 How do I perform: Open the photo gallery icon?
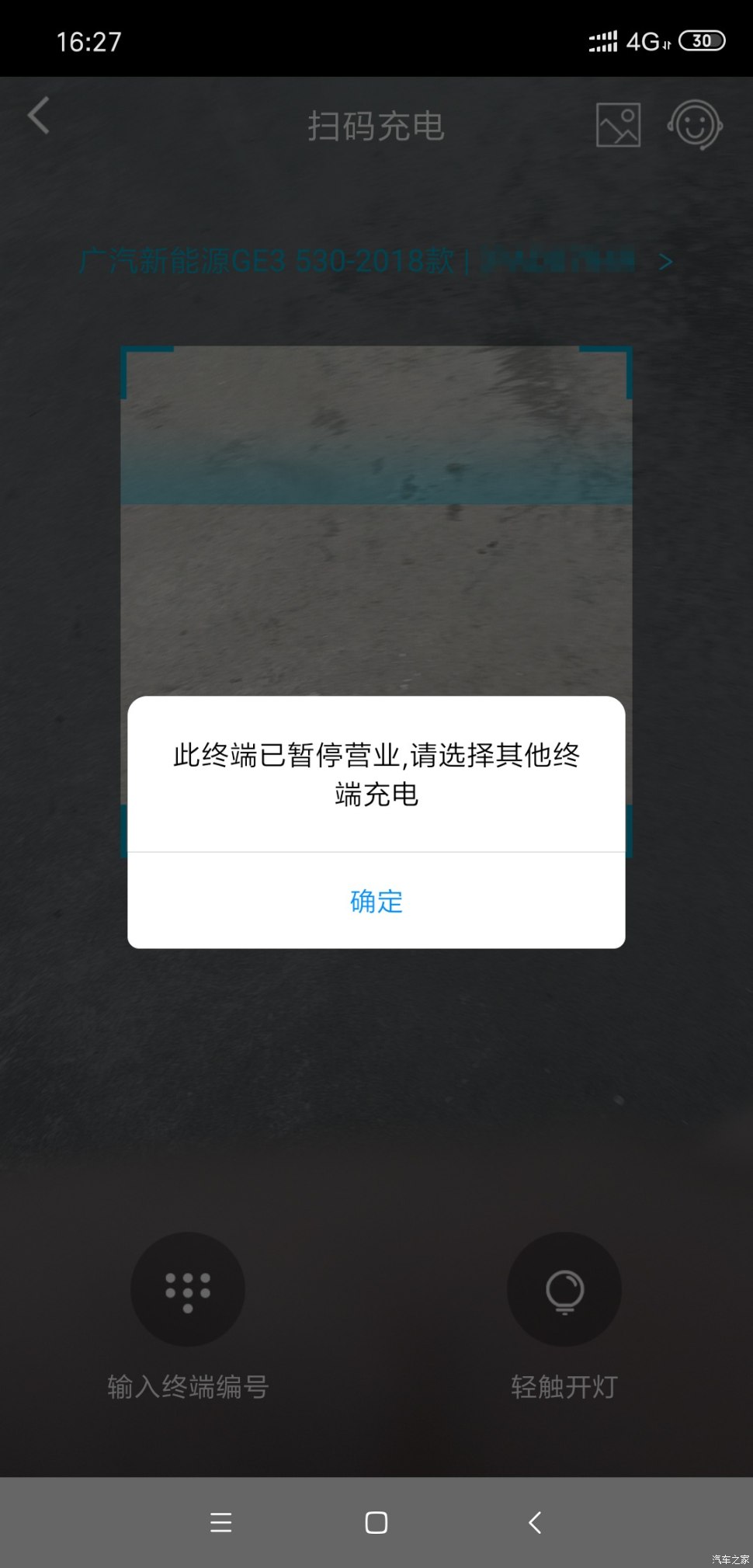(618, 125)
